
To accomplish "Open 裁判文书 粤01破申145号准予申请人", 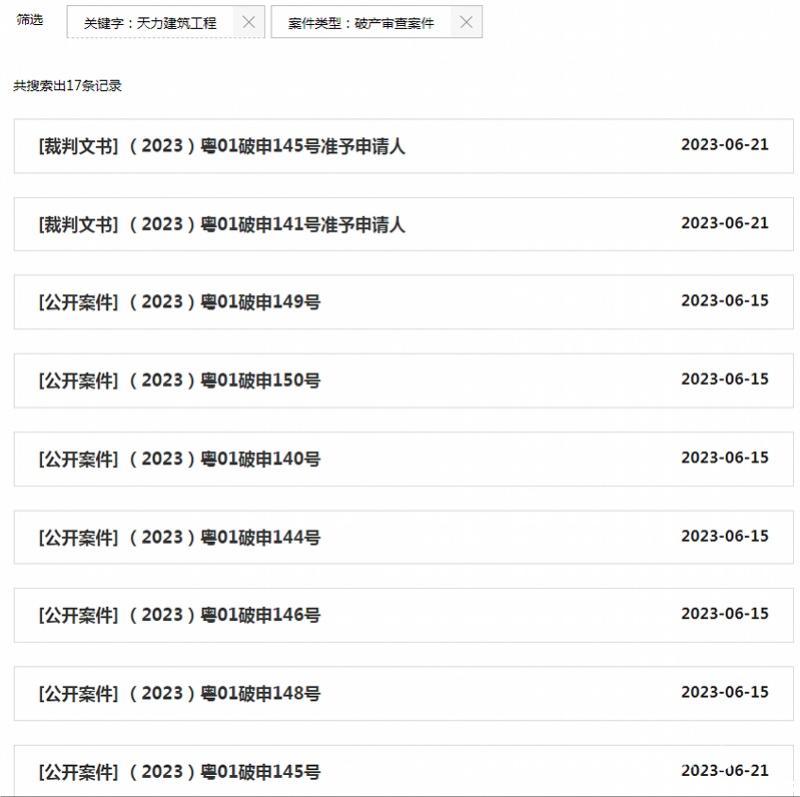I will tap(222, 146).
